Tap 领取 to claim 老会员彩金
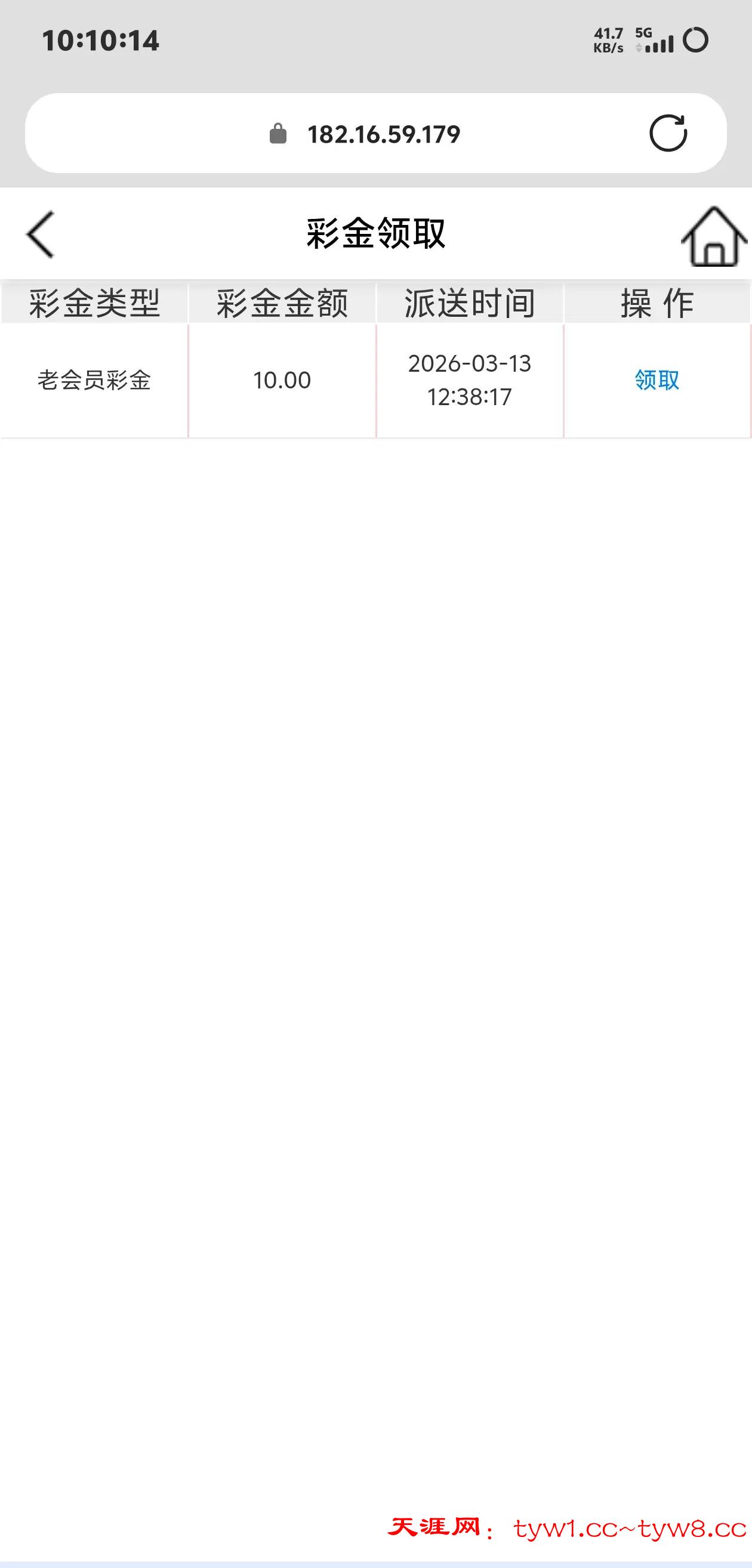This screenshot has height=1568, width=752. [x=657, y=381]
